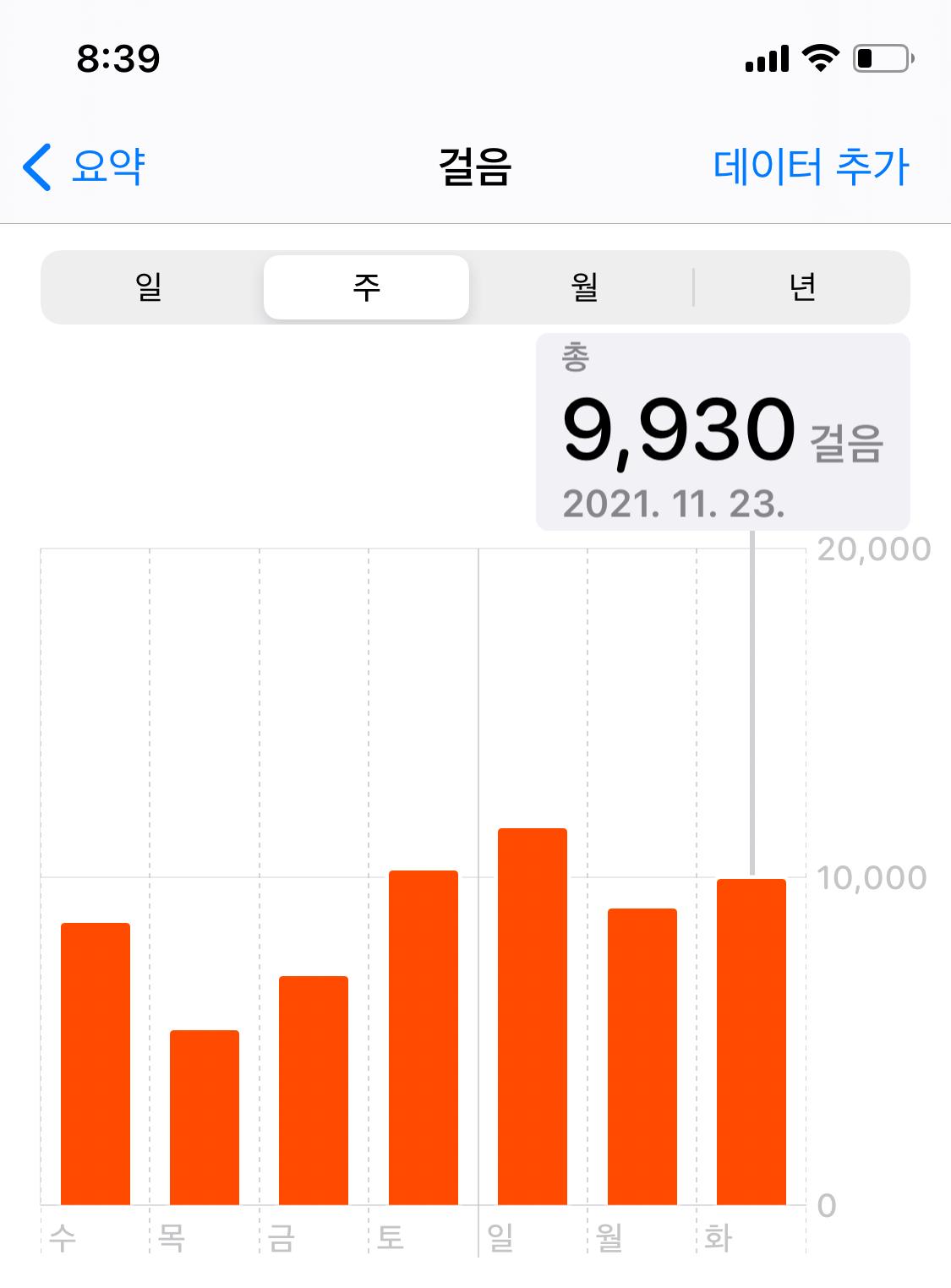Show the 년 (year) view
Viewport: 951px width, 1288px height.
pyautogui.click(x=802, y=287)
